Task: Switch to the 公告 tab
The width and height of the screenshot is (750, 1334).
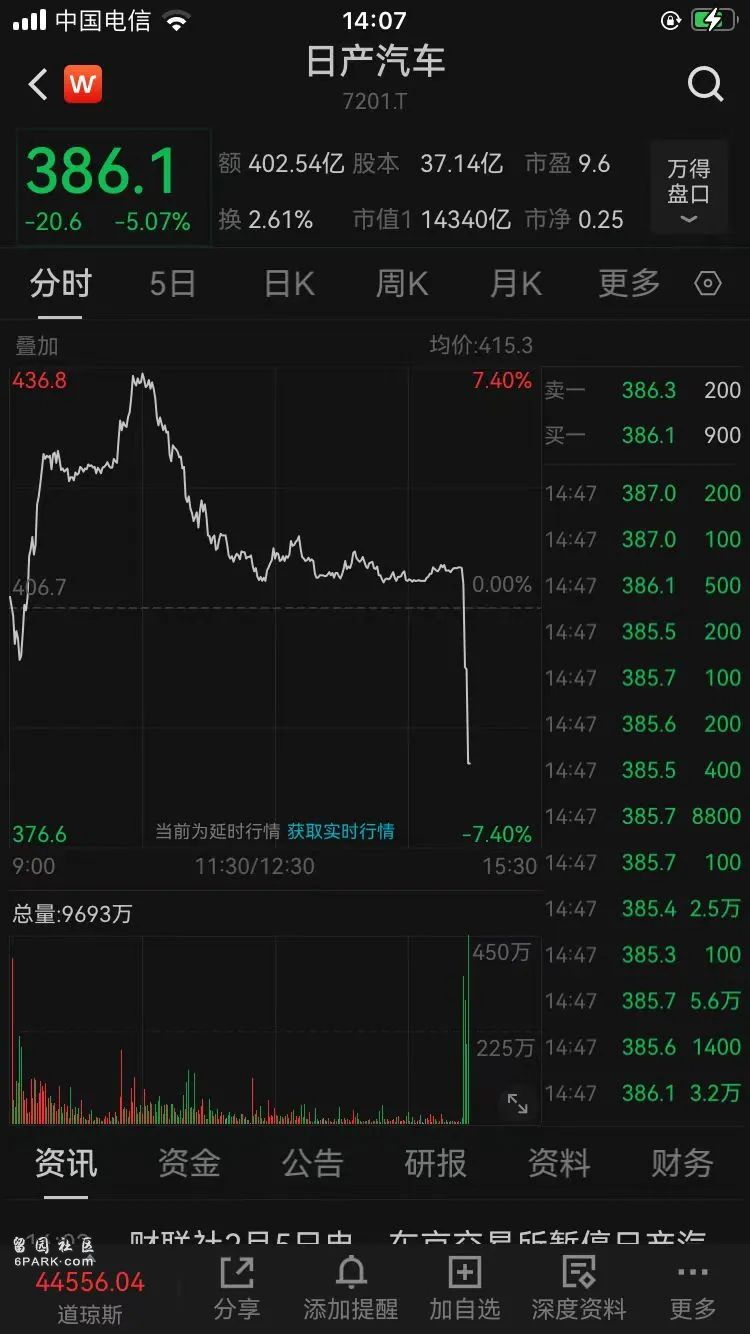Action: (312, 1163)
